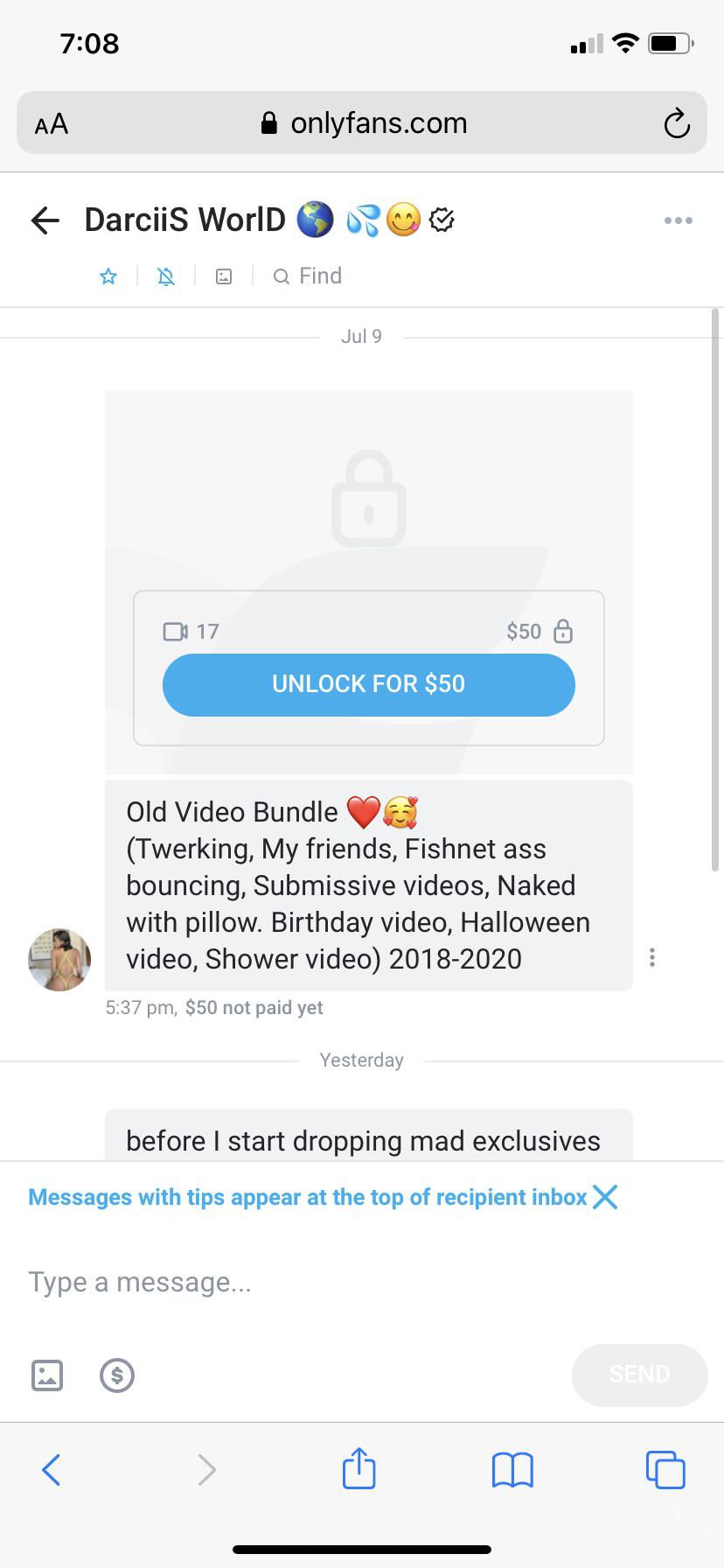724x1568 pixels.
Task: Open options for Old Video Bundle message
Action: tap(652, 957)
